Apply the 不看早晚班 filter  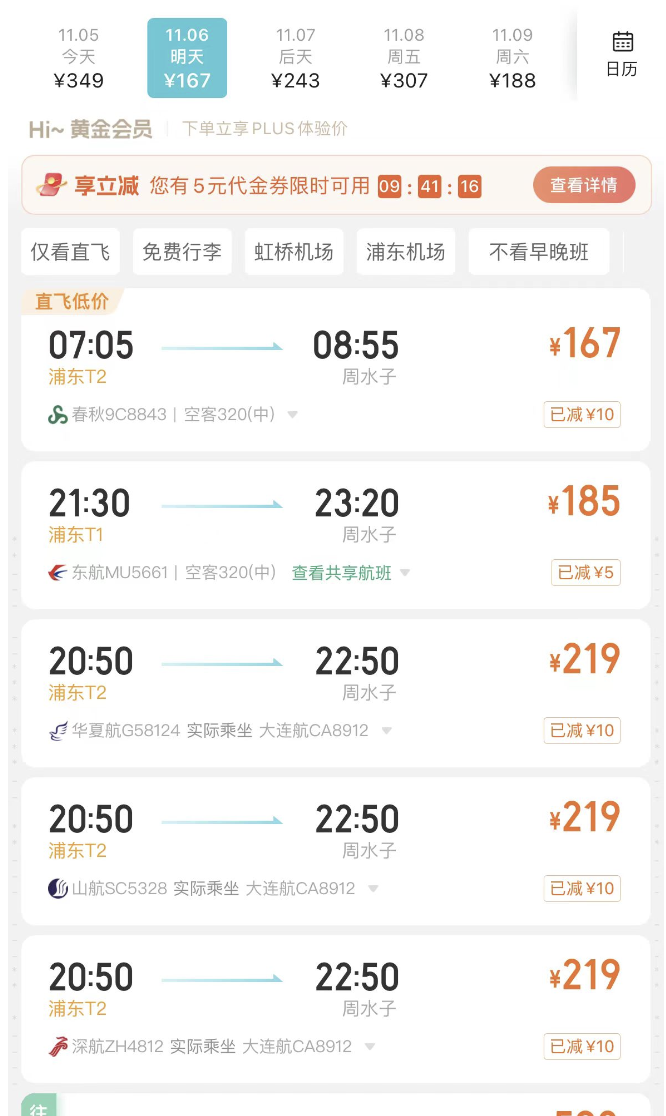[539, 251]
